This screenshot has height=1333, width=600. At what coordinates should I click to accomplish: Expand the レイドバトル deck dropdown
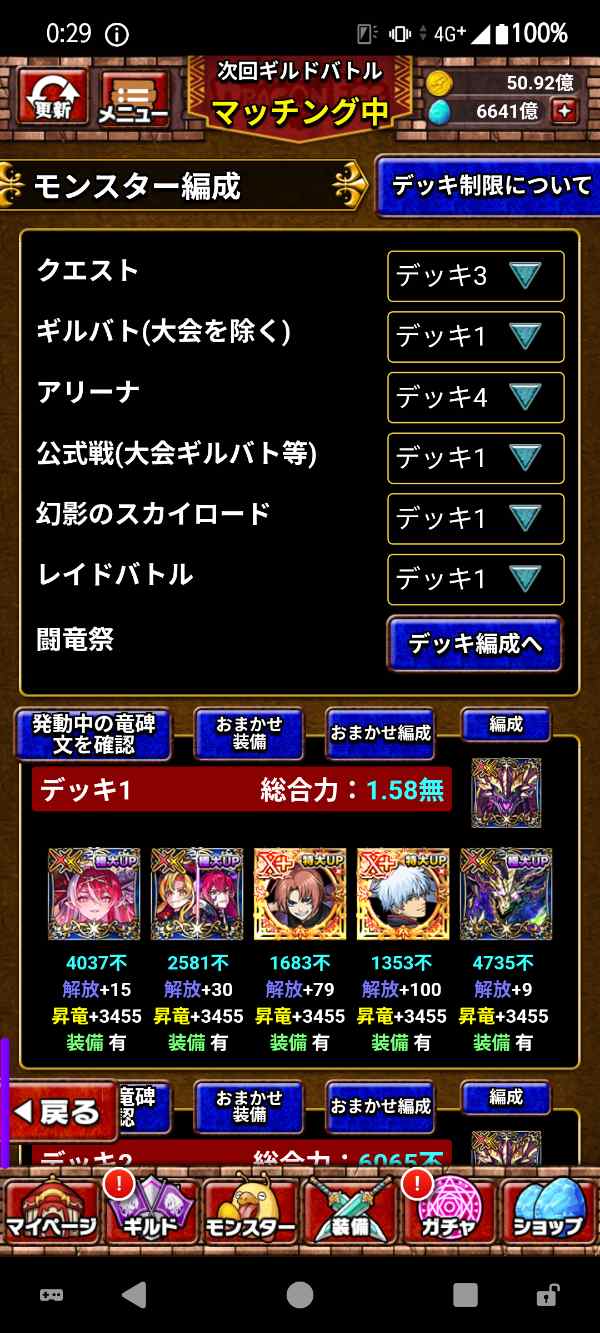(x=475, y=578)
